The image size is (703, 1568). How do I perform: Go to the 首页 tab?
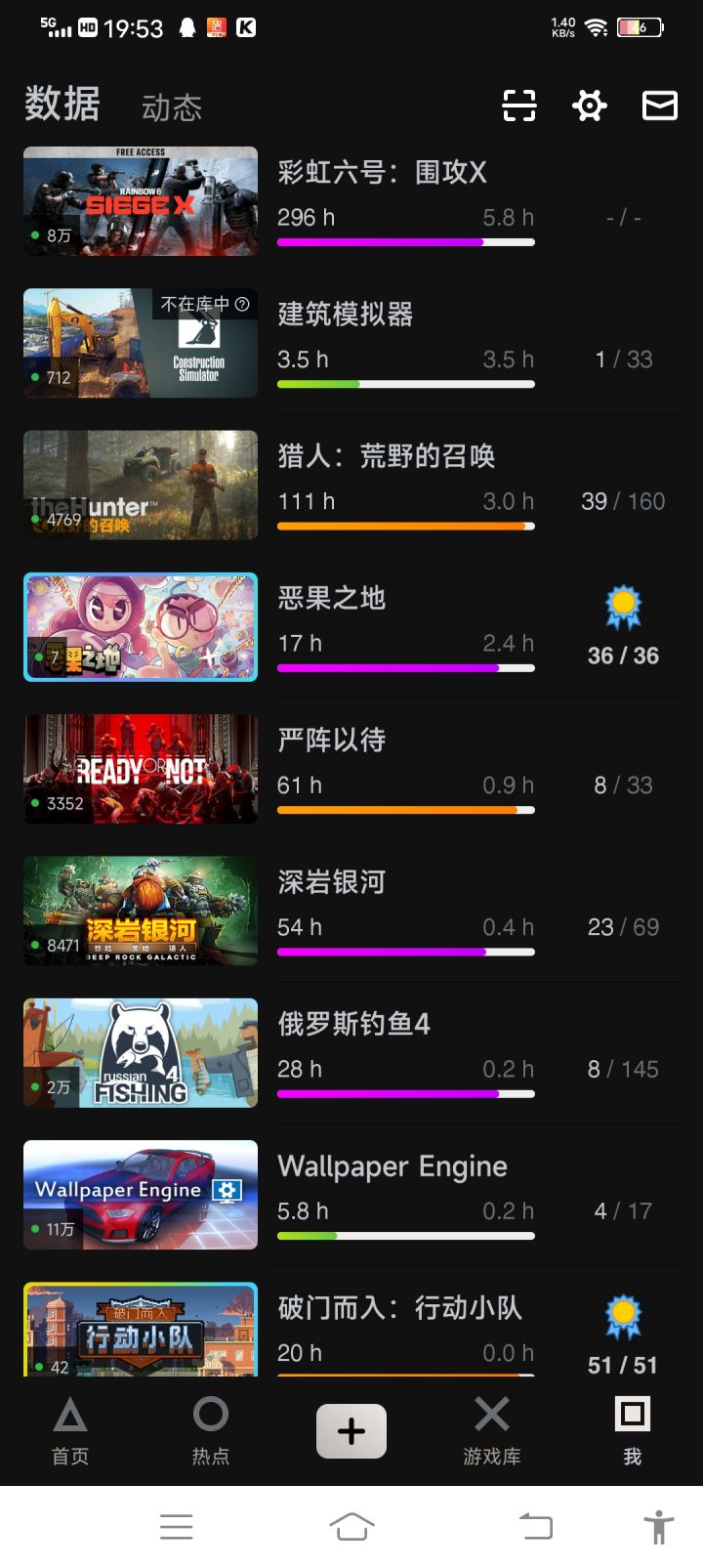tap(70, 1430)
